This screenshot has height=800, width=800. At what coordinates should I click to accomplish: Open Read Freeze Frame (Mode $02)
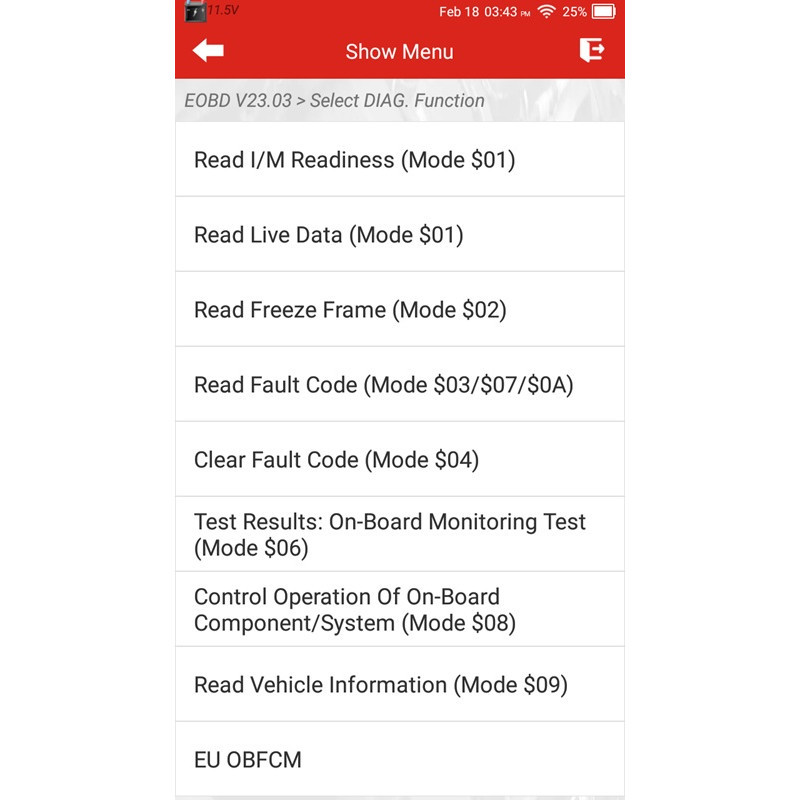(400, 310)
